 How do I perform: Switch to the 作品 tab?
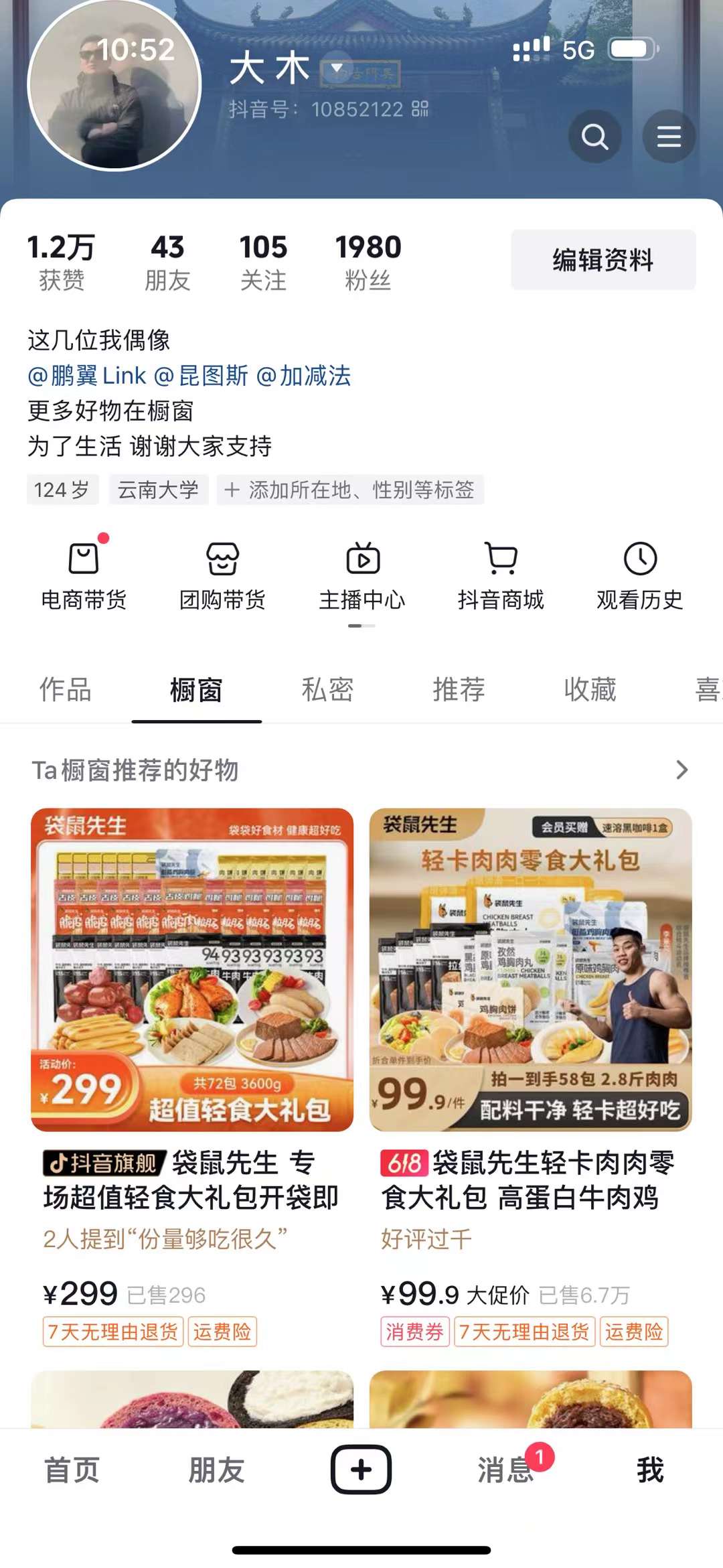[65, 689]
